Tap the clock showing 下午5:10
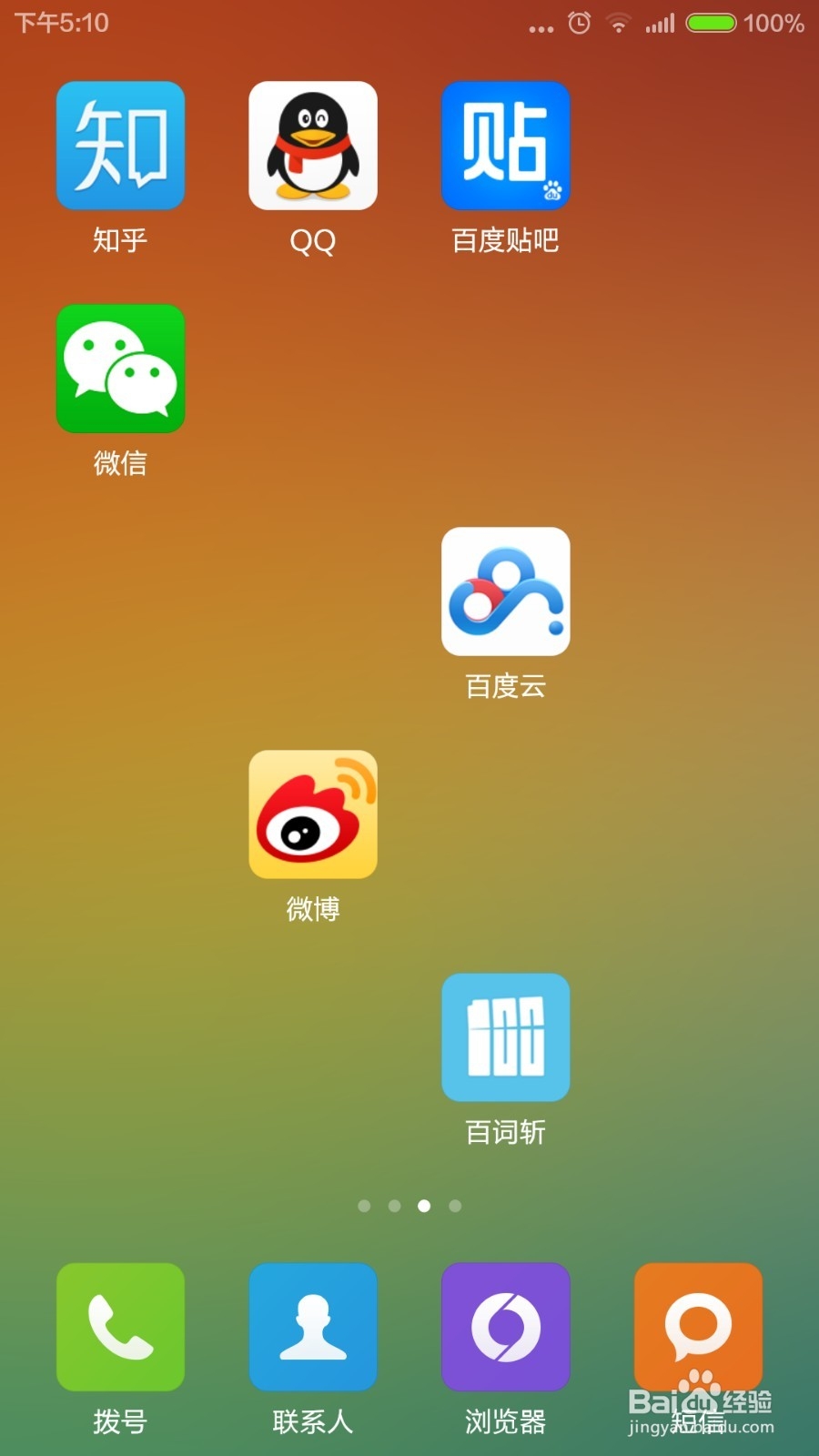 (59, 23)
